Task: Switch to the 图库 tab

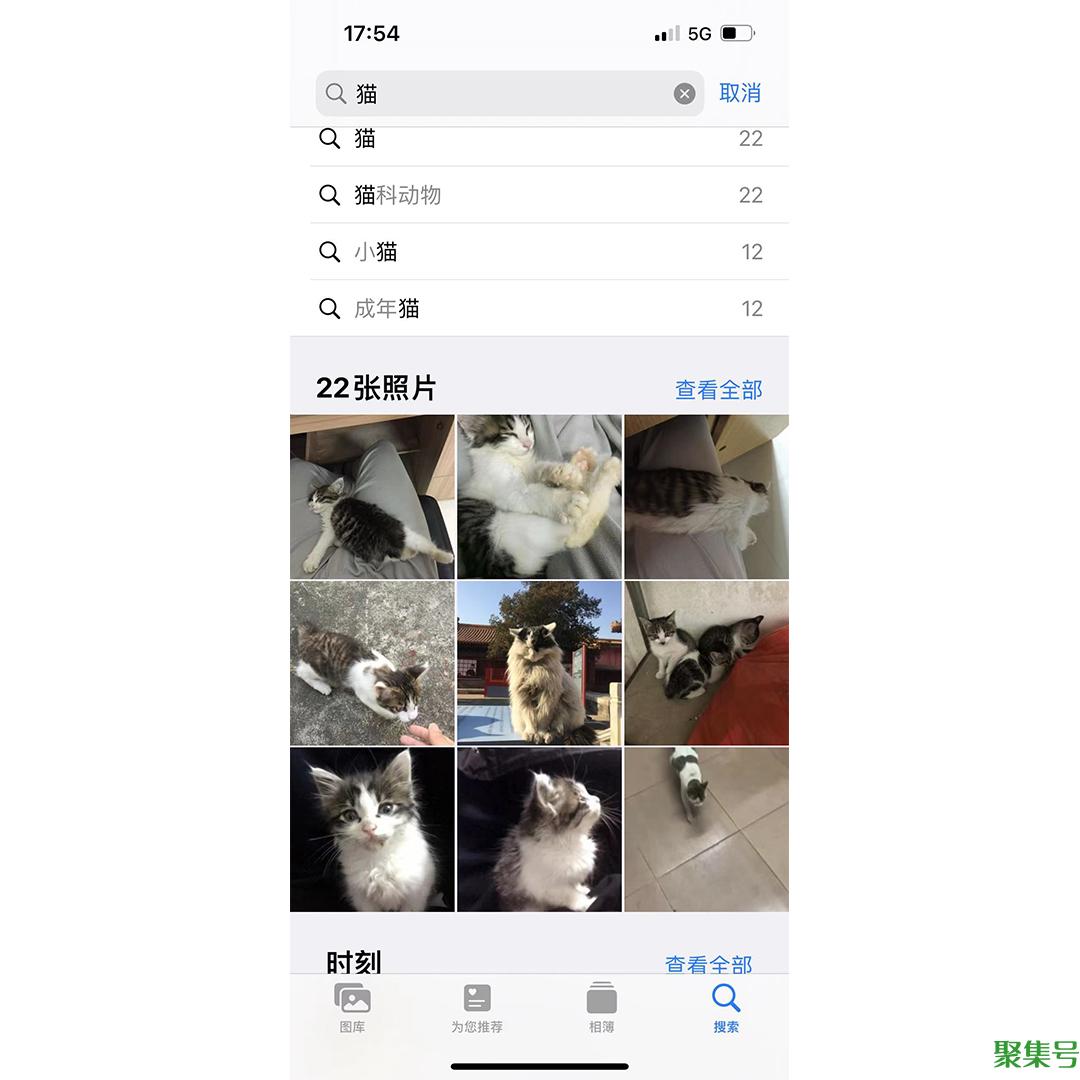Action: point(352,1007)
